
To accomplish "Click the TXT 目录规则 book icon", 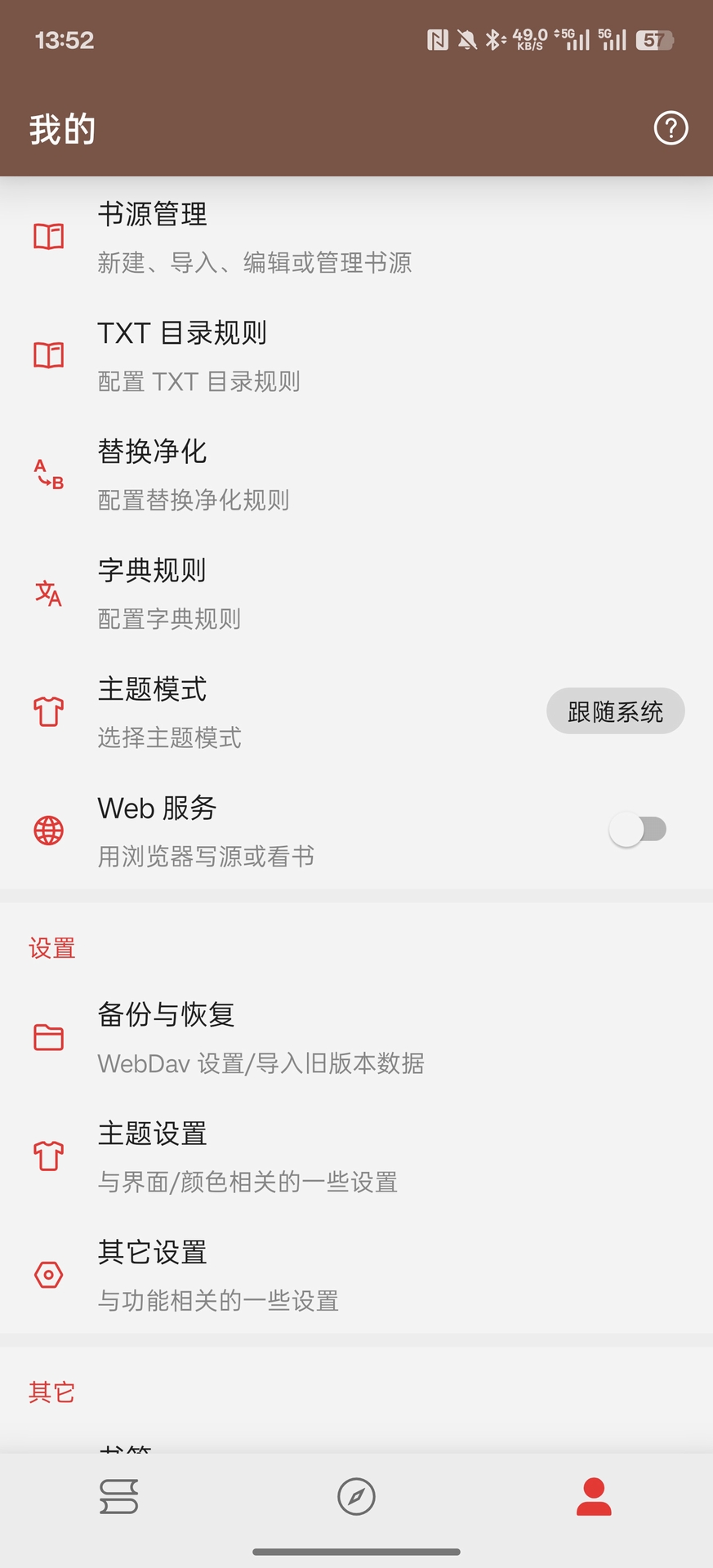I will (x=48, y=355).
